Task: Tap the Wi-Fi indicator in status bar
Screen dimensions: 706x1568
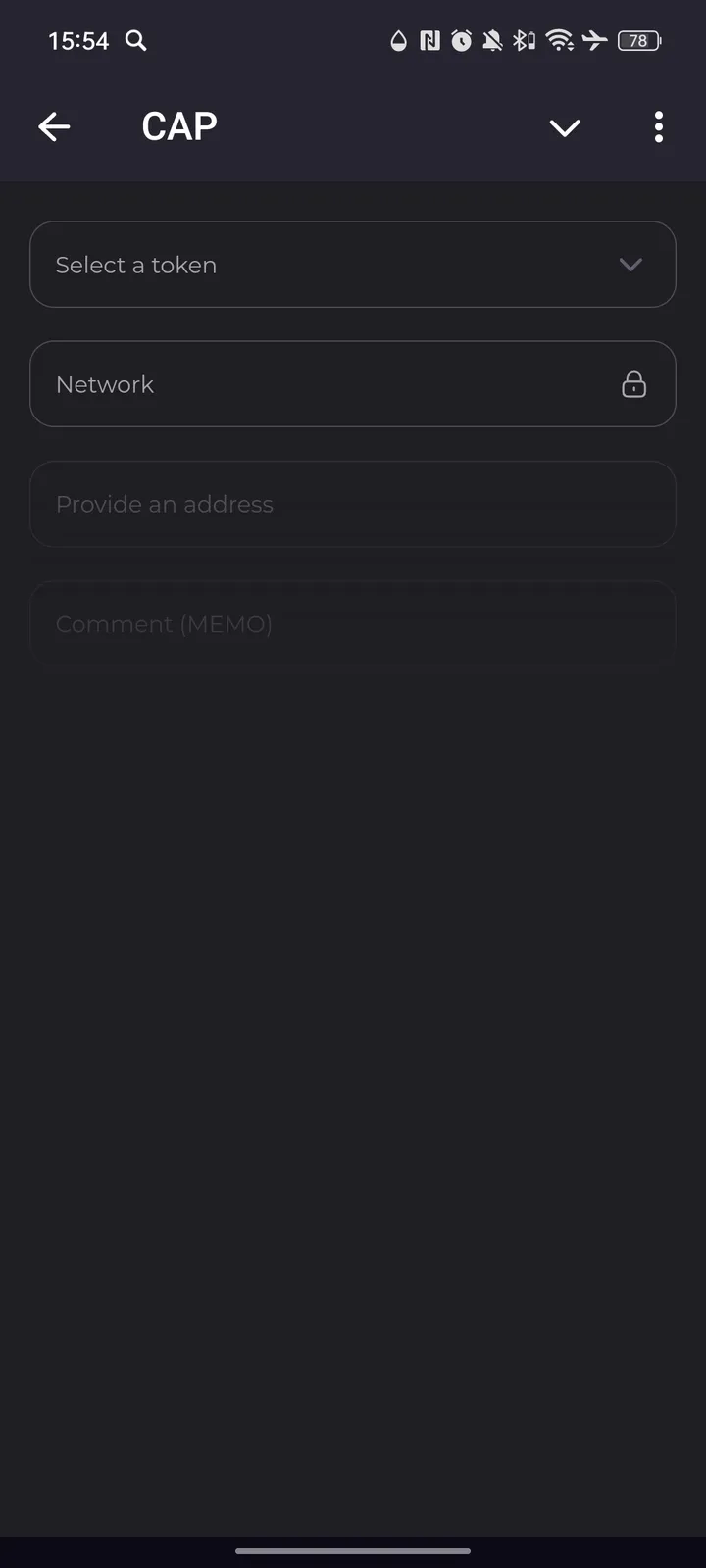Action: pos(559,40)
